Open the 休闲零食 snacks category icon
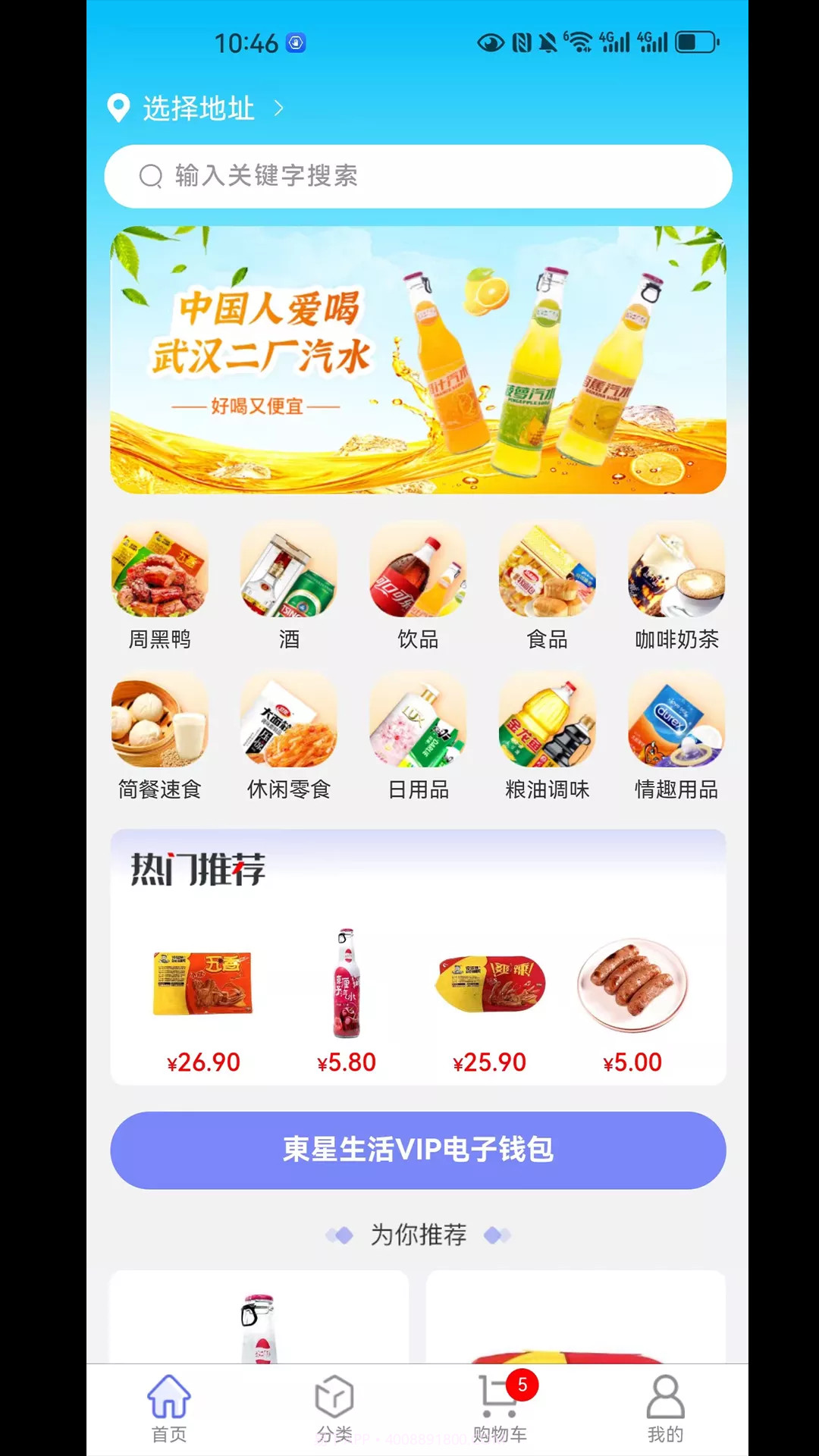The height and width of the screenshot is (1456, 819). (289, 720)
